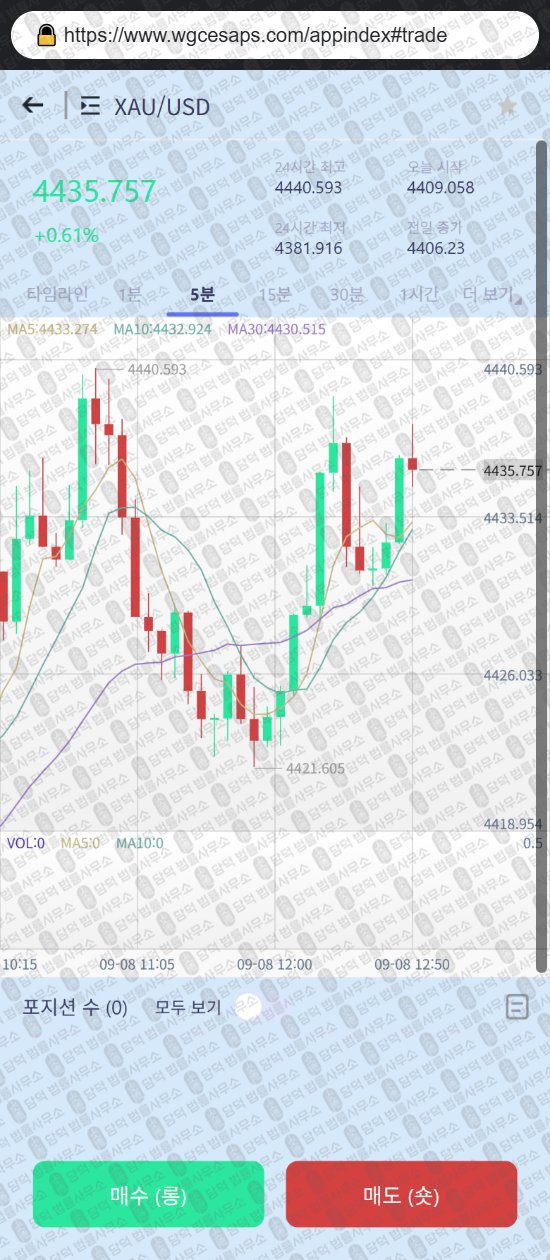Go back using the arrow icon
Image resolution: width=550 pixels, height=1260 pixels.
pos(33,105)
